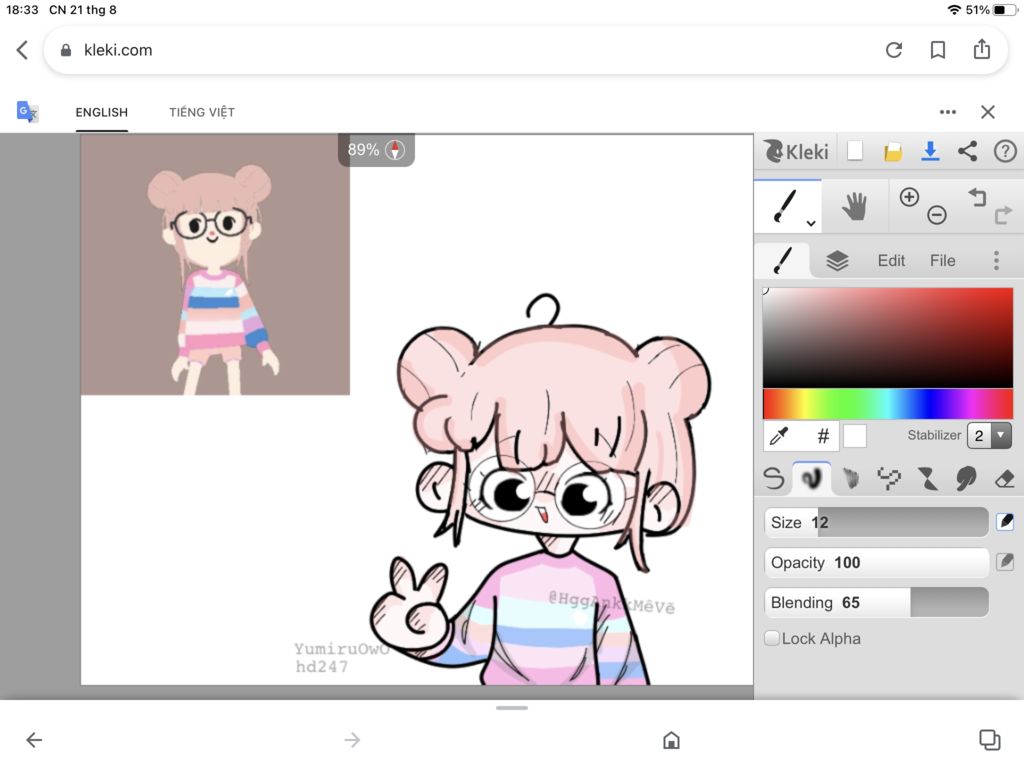Select the eraser brush
The width and height of the screenshot is (1024, 768).
tap(1005, 479)
